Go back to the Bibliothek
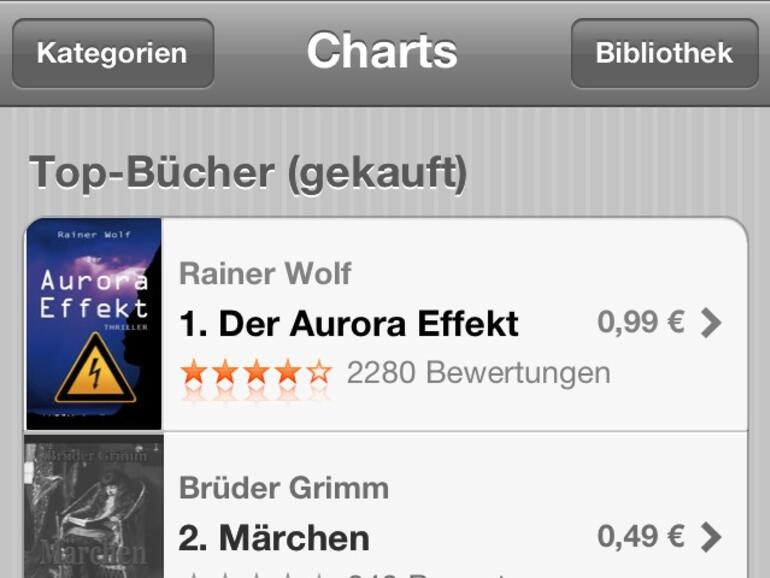 (x=664, y=53)
